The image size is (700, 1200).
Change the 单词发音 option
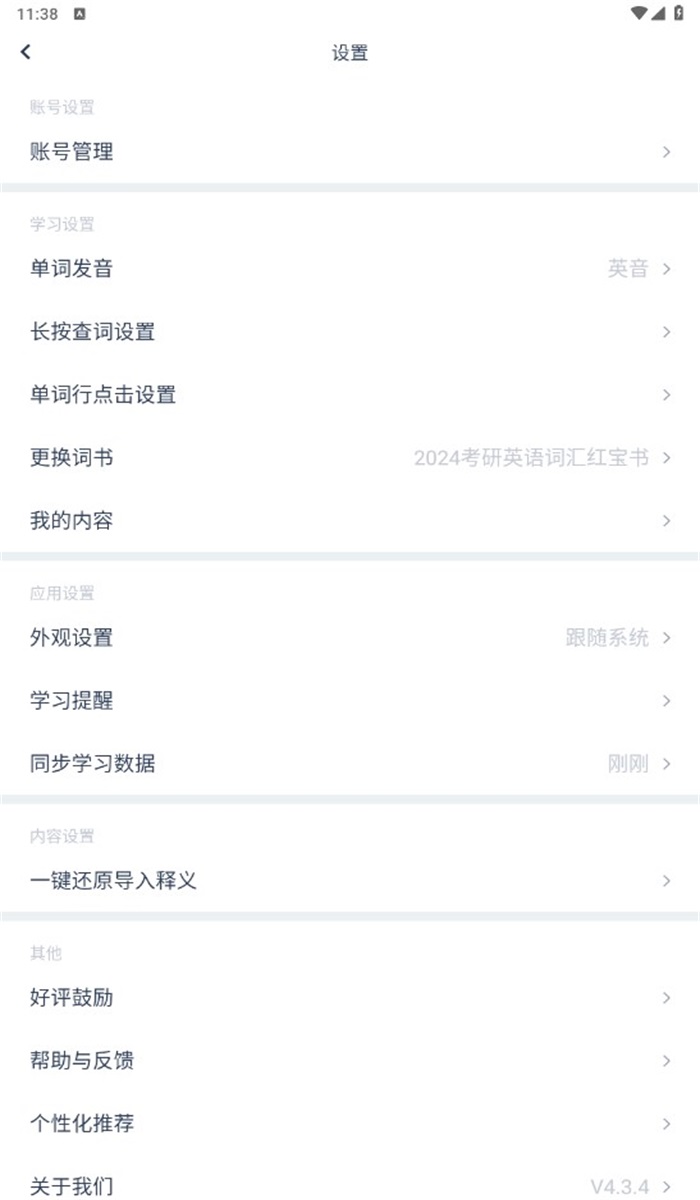(350, 268)
